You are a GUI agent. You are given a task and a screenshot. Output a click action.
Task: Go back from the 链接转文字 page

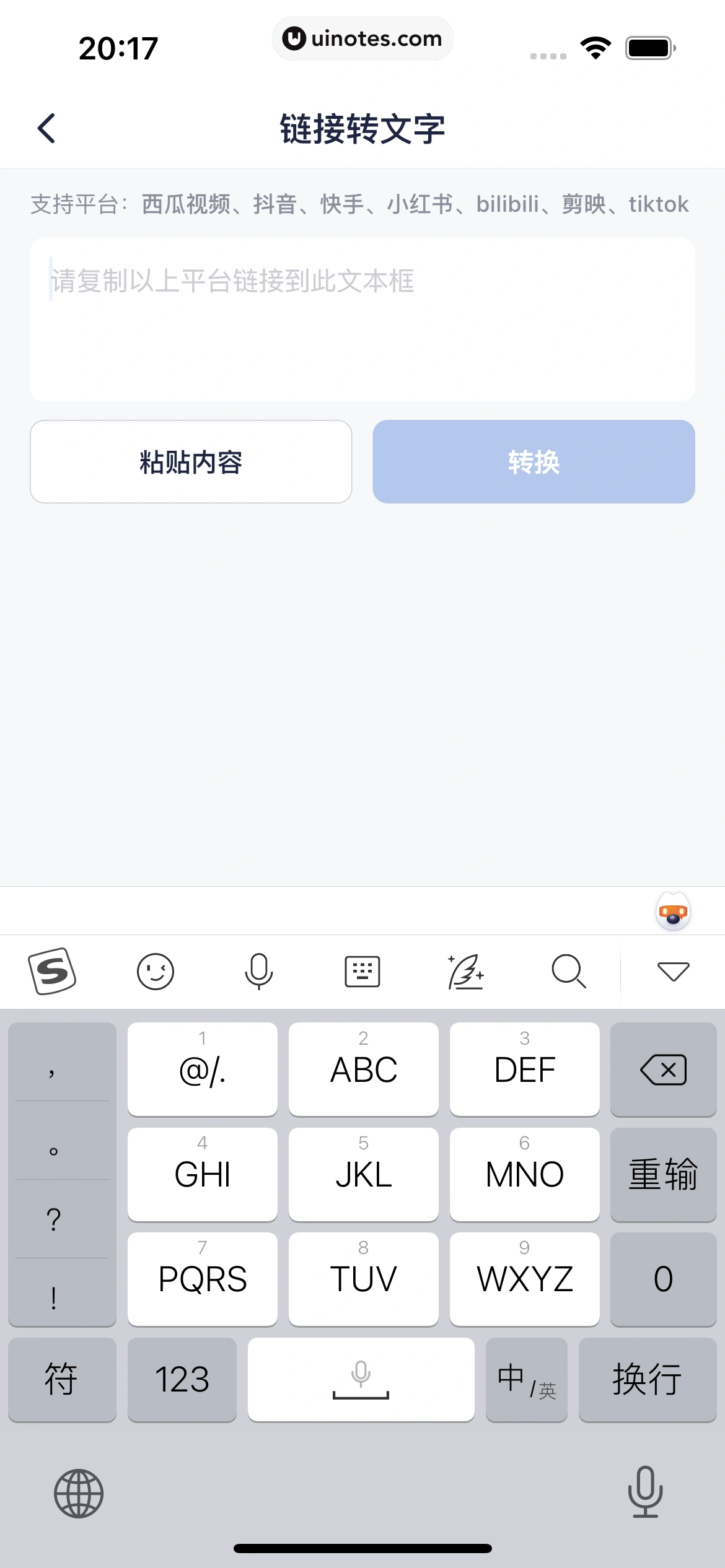(x=46, y=128)
